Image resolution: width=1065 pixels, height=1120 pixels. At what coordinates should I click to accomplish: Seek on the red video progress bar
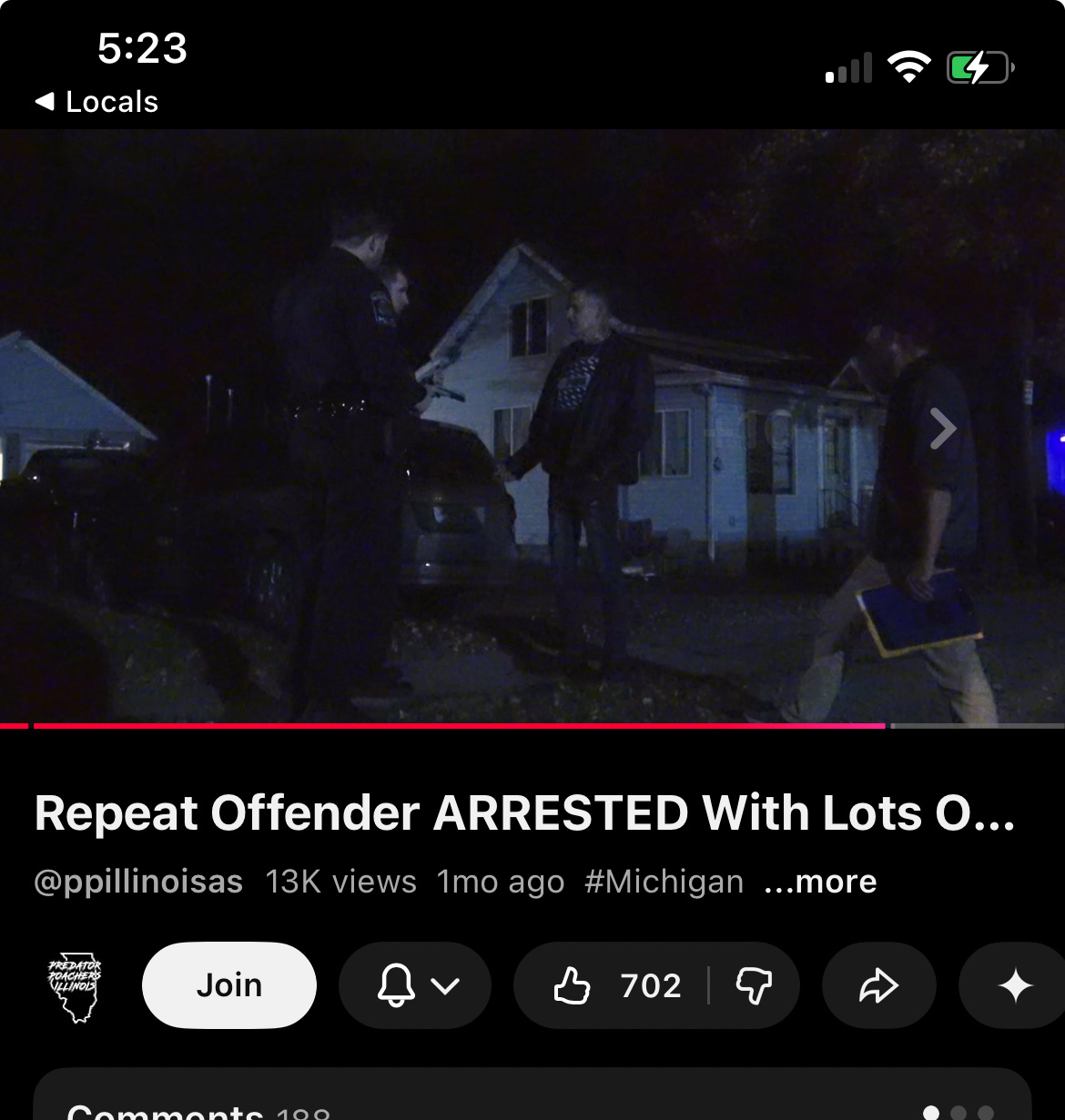[x=455, y=726]
